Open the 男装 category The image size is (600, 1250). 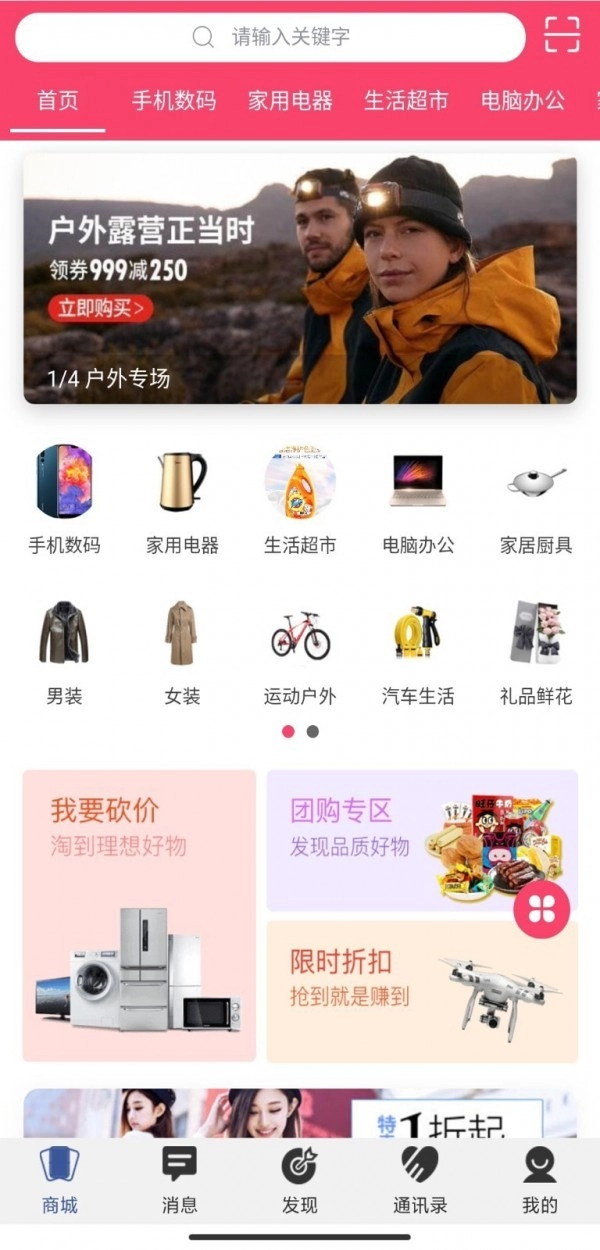[64, 650]
